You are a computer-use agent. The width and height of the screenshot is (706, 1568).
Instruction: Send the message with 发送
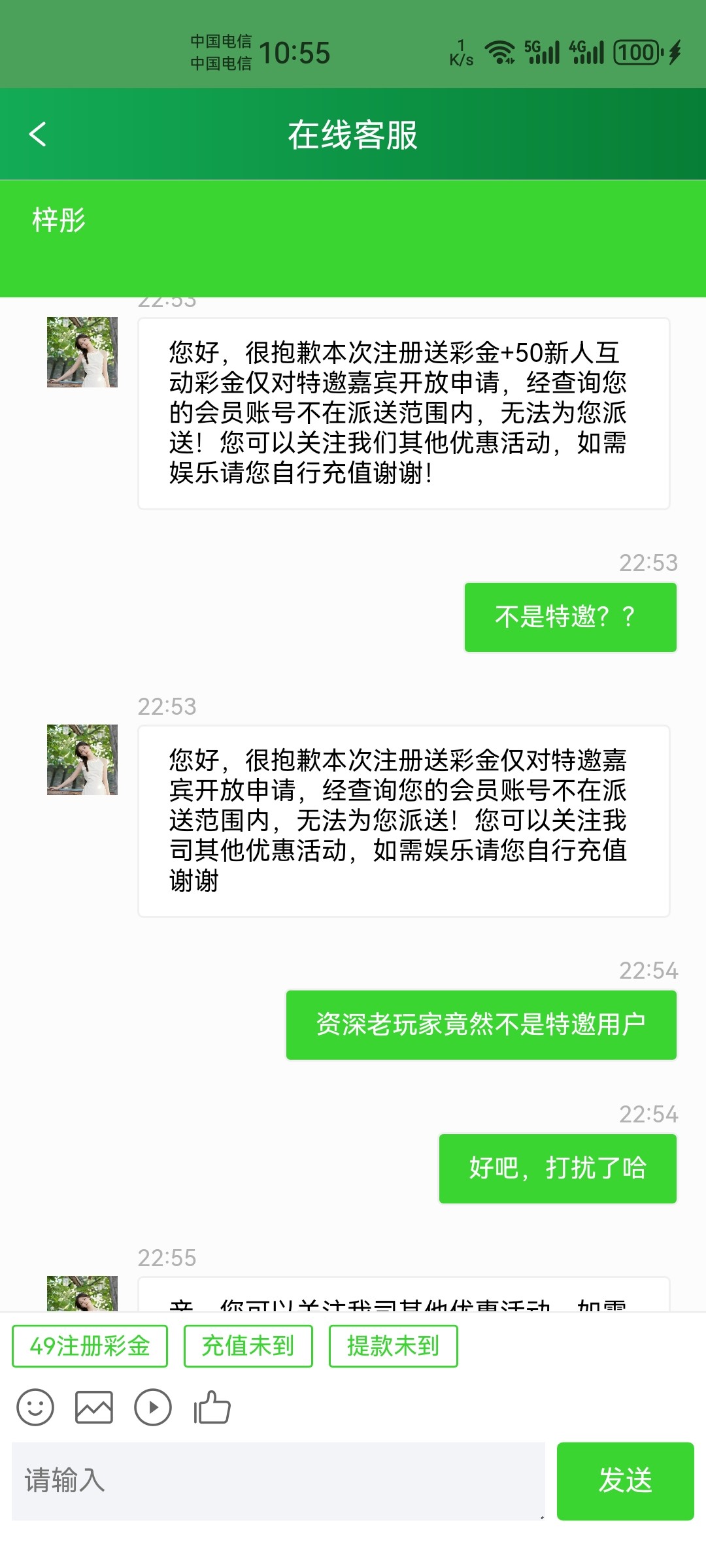(x=626, y=1481)
